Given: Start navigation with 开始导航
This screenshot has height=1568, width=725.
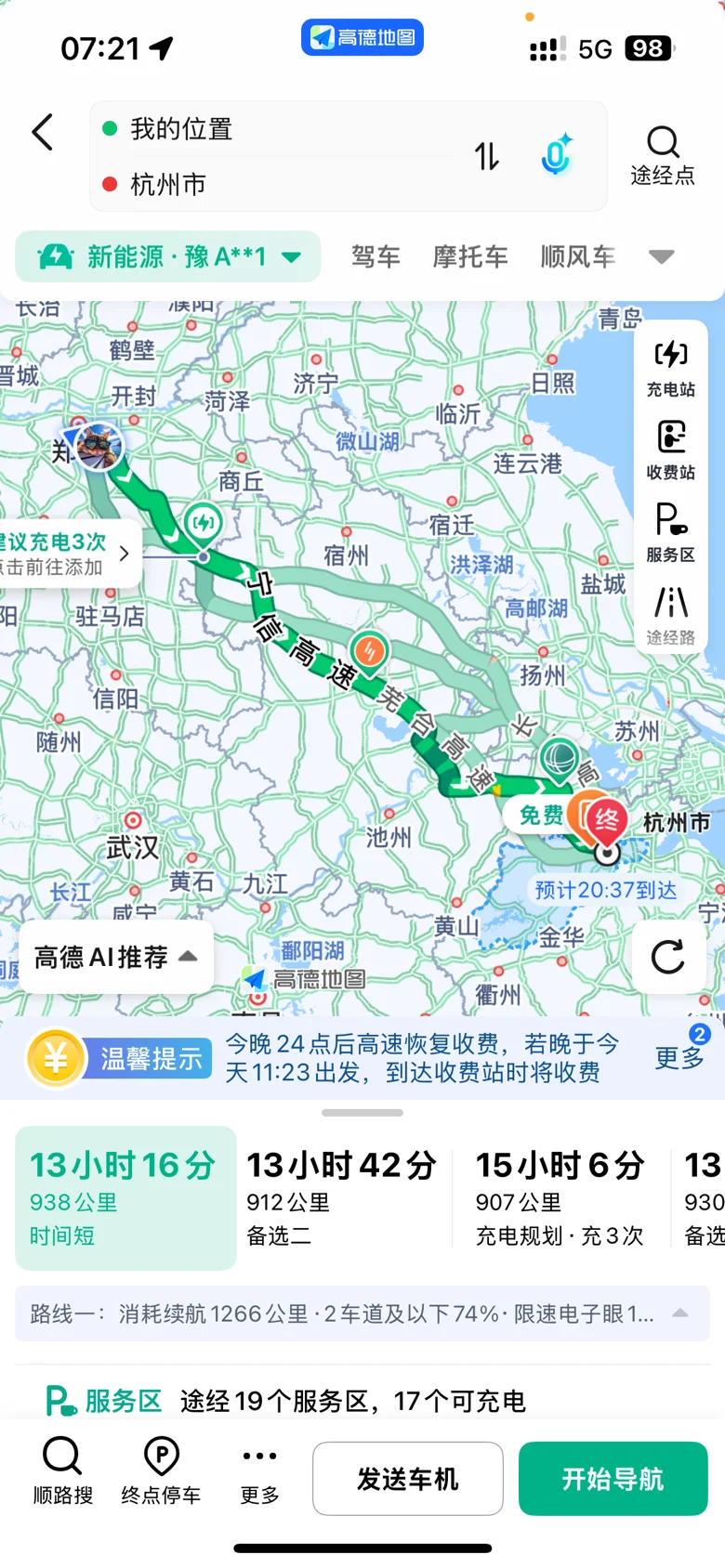Looking at the screenshot, I should coord(613,1479).
